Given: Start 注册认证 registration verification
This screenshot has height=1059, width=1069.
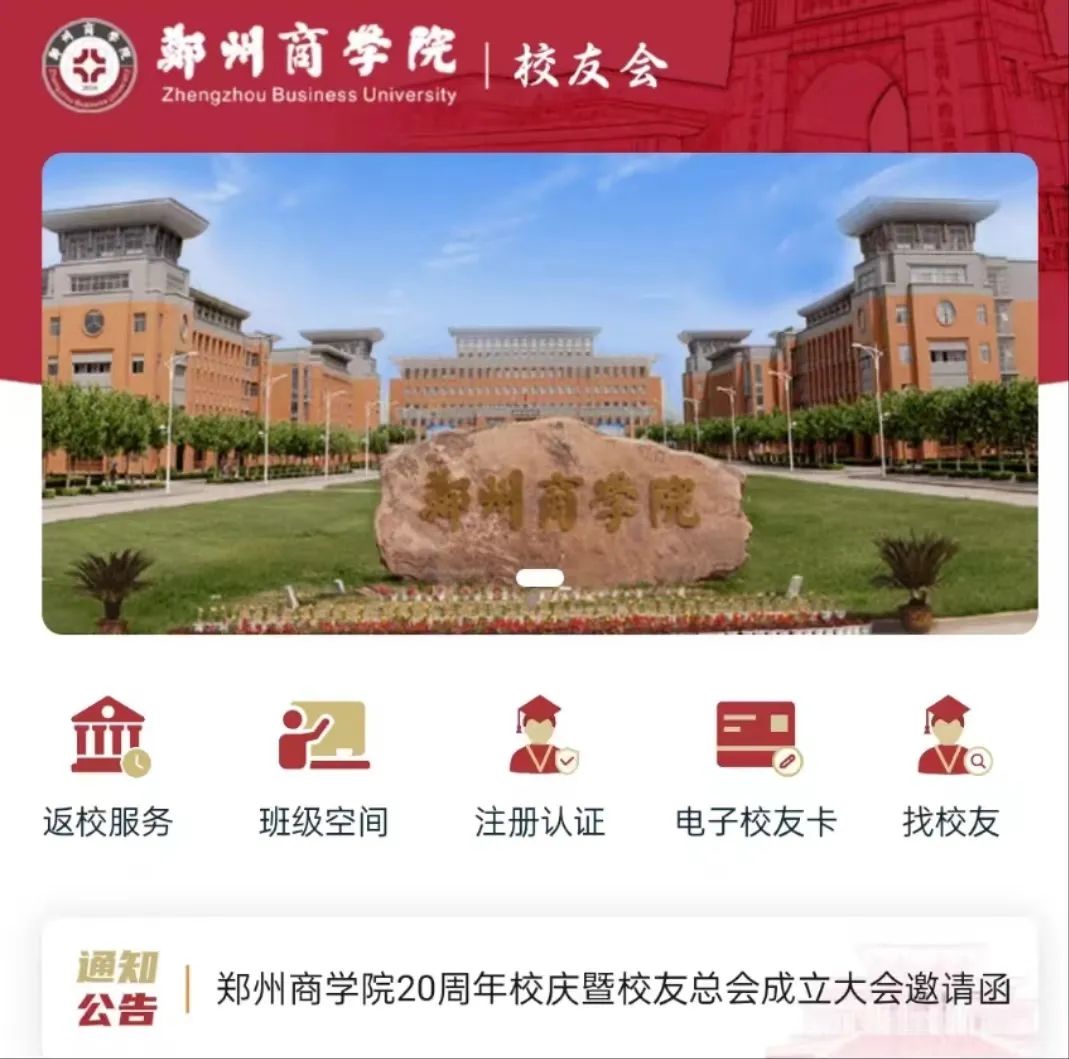Looking at the screenshot, I should (x=540, y=766).
